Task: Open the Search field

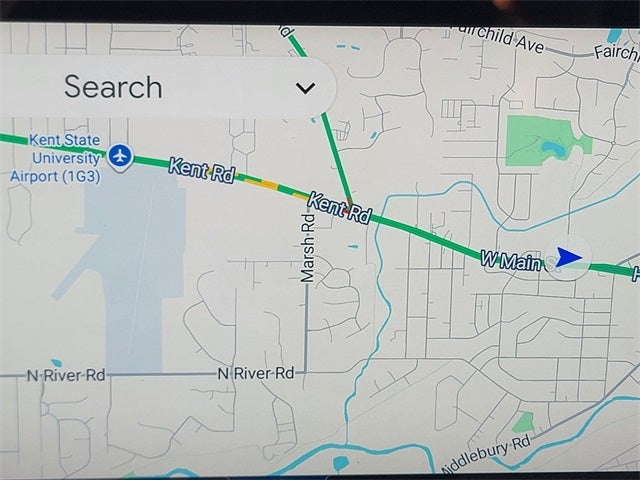Action: tap(114, 87)
